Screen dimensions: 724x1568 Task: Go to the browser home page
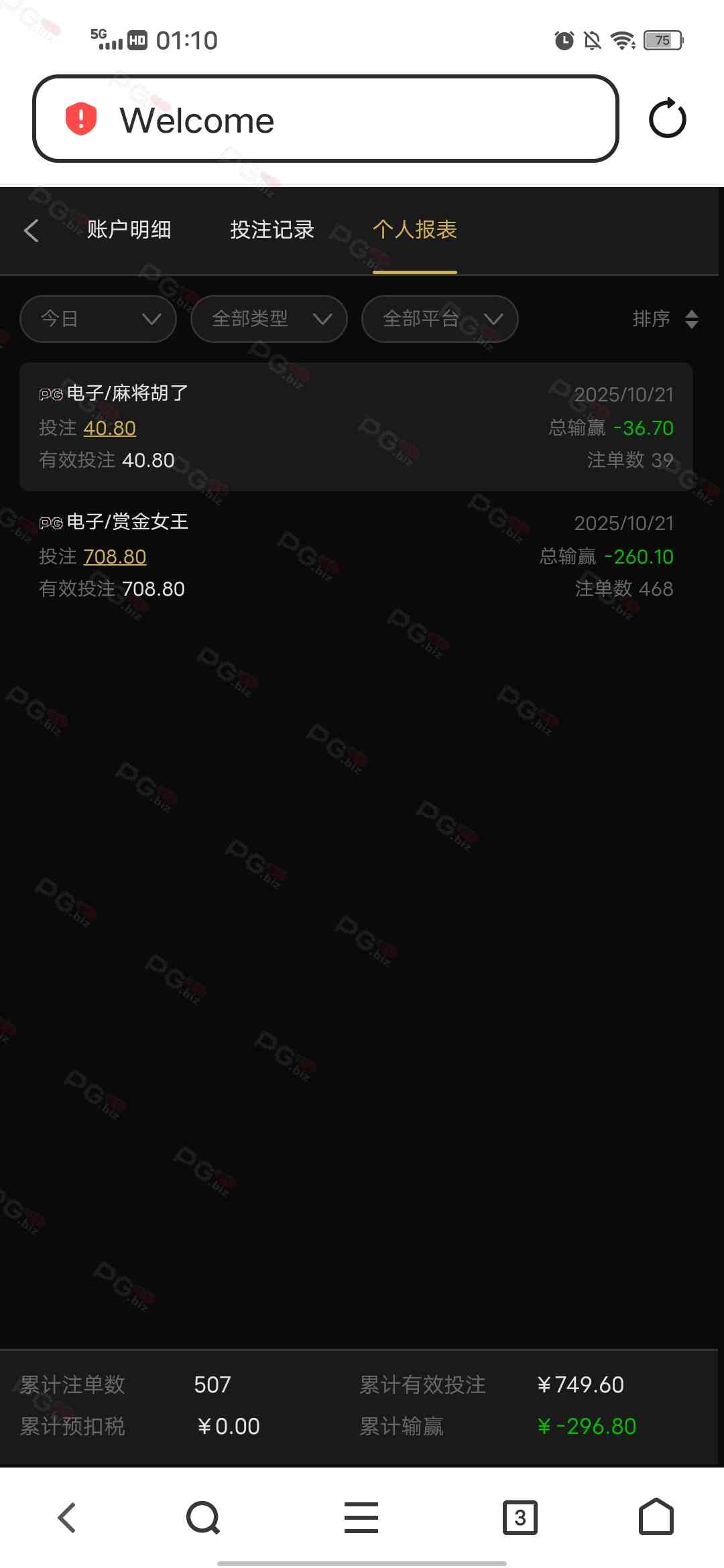(x=656, y=1518)
